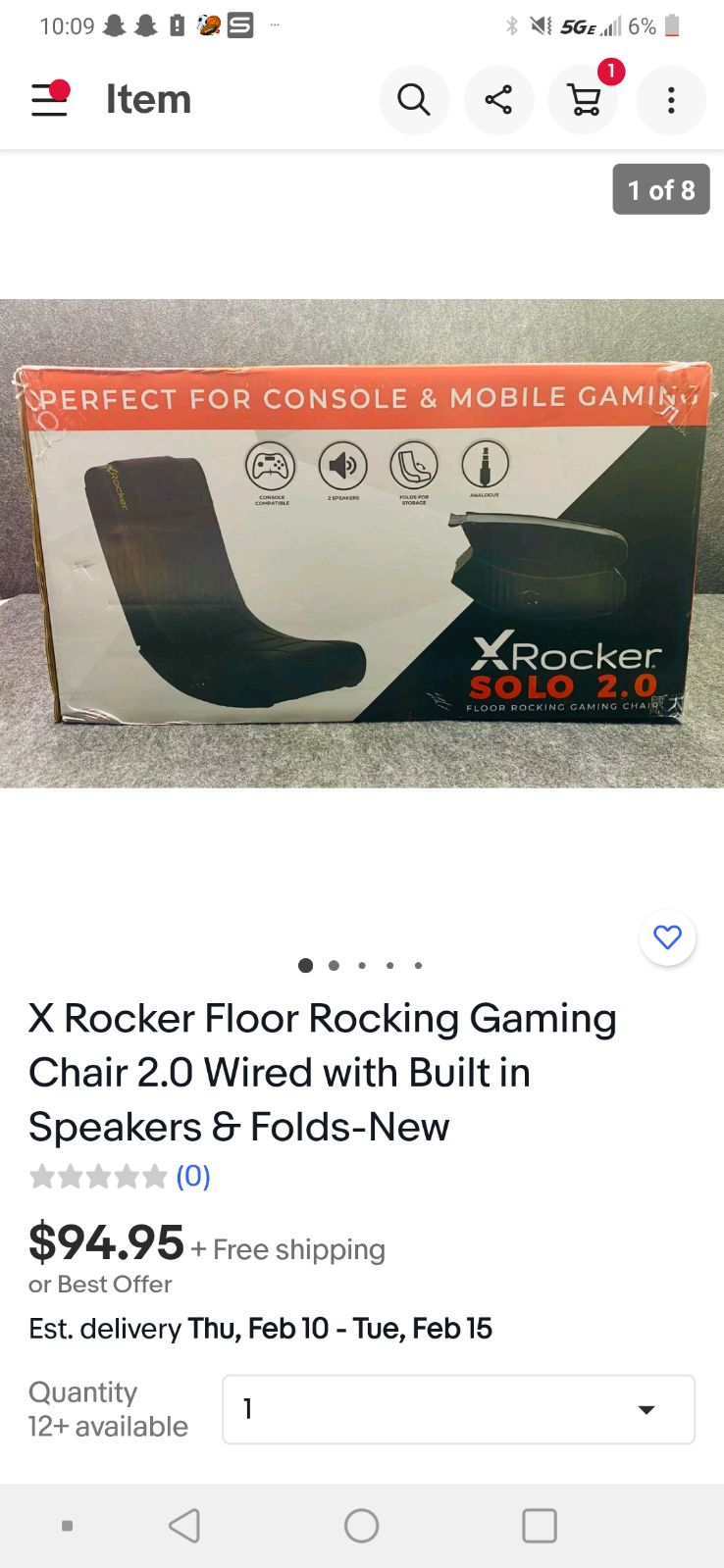724x1568 pixels.
Task: Add item to watchlist with heart
Action: point(668,937)
